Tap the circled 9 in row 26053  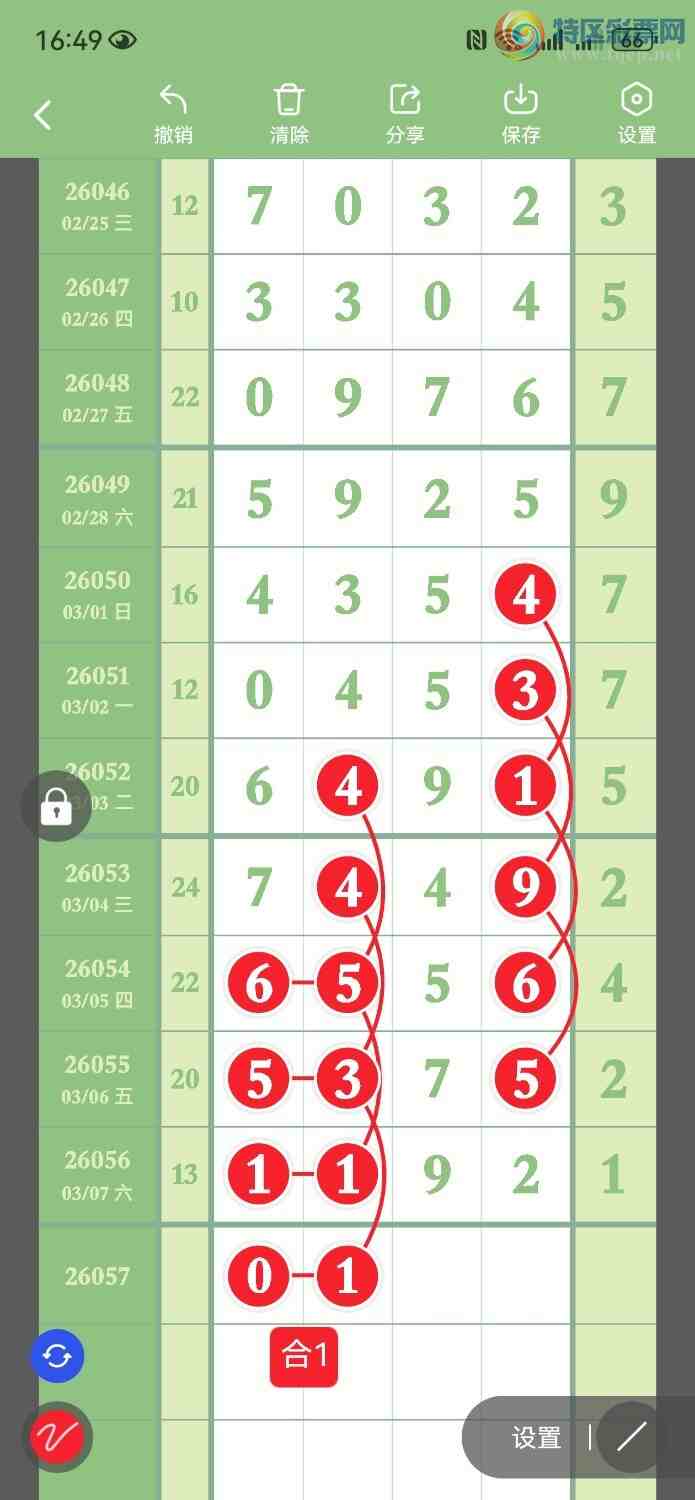[526, 887]
